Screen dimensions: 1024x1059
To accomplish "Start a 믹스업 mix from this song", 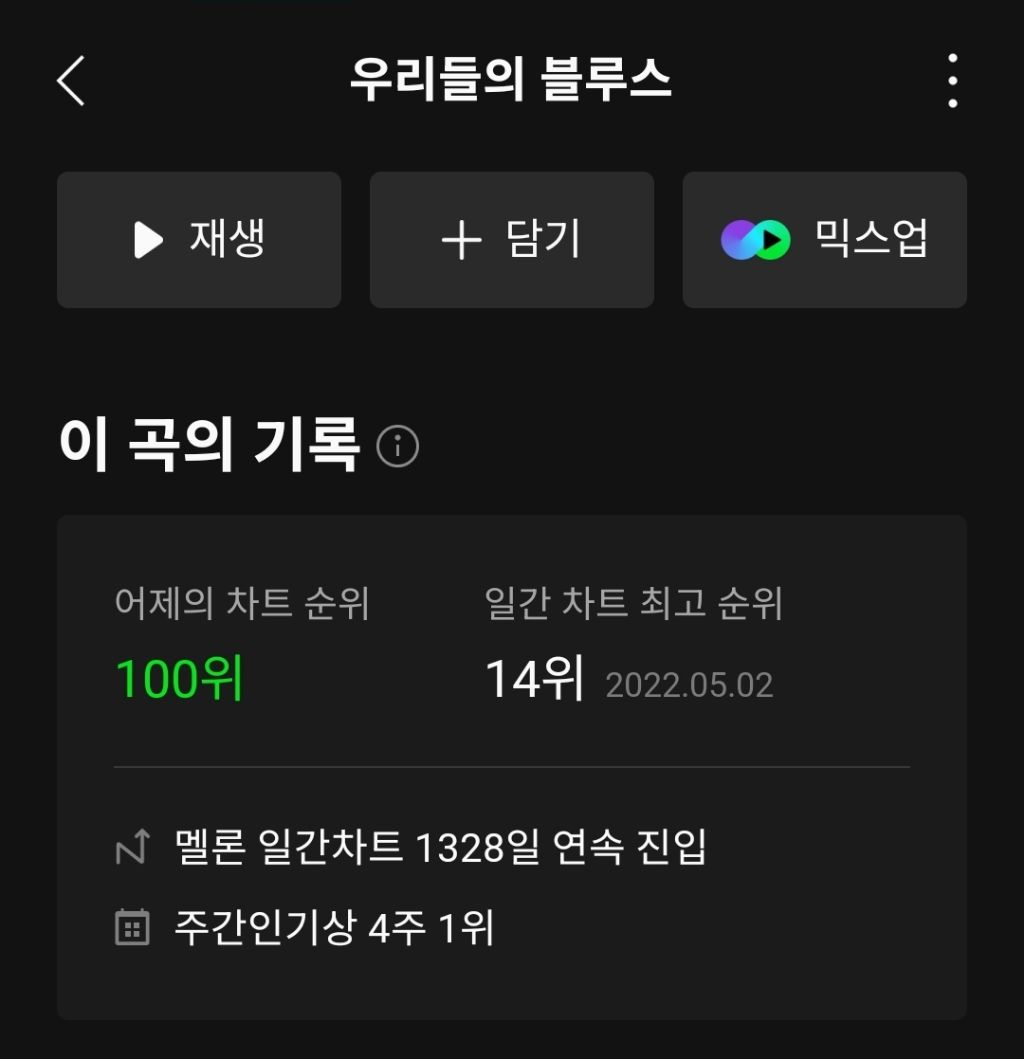I will (825, 240).
